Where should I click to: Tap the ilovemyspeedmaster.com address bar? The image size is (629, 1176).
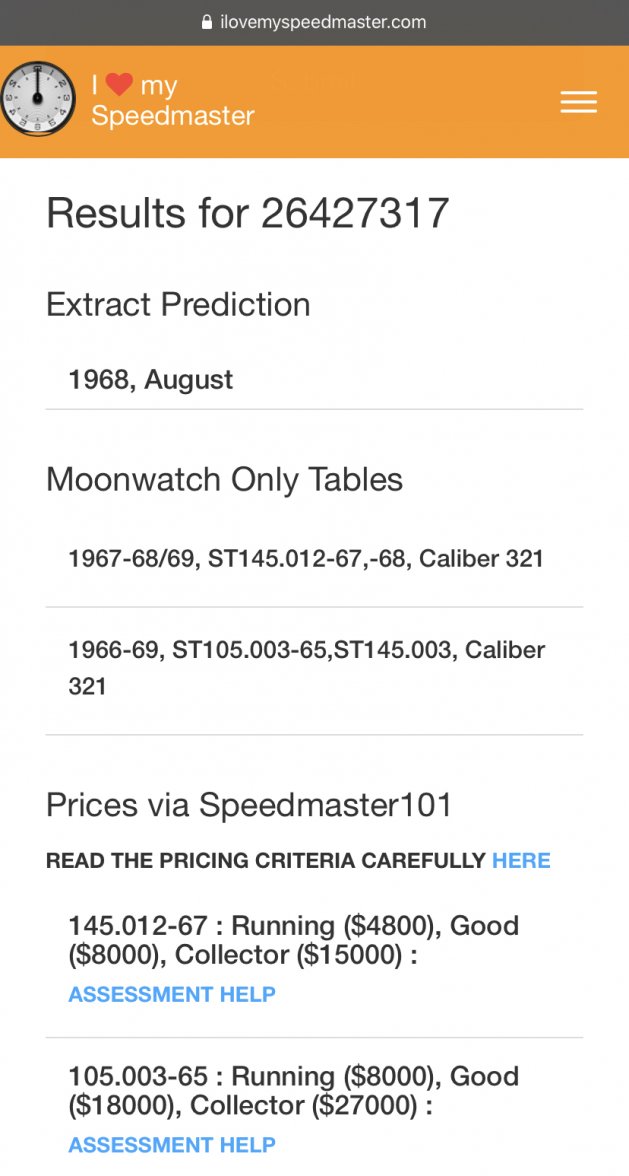click(314, 22)
